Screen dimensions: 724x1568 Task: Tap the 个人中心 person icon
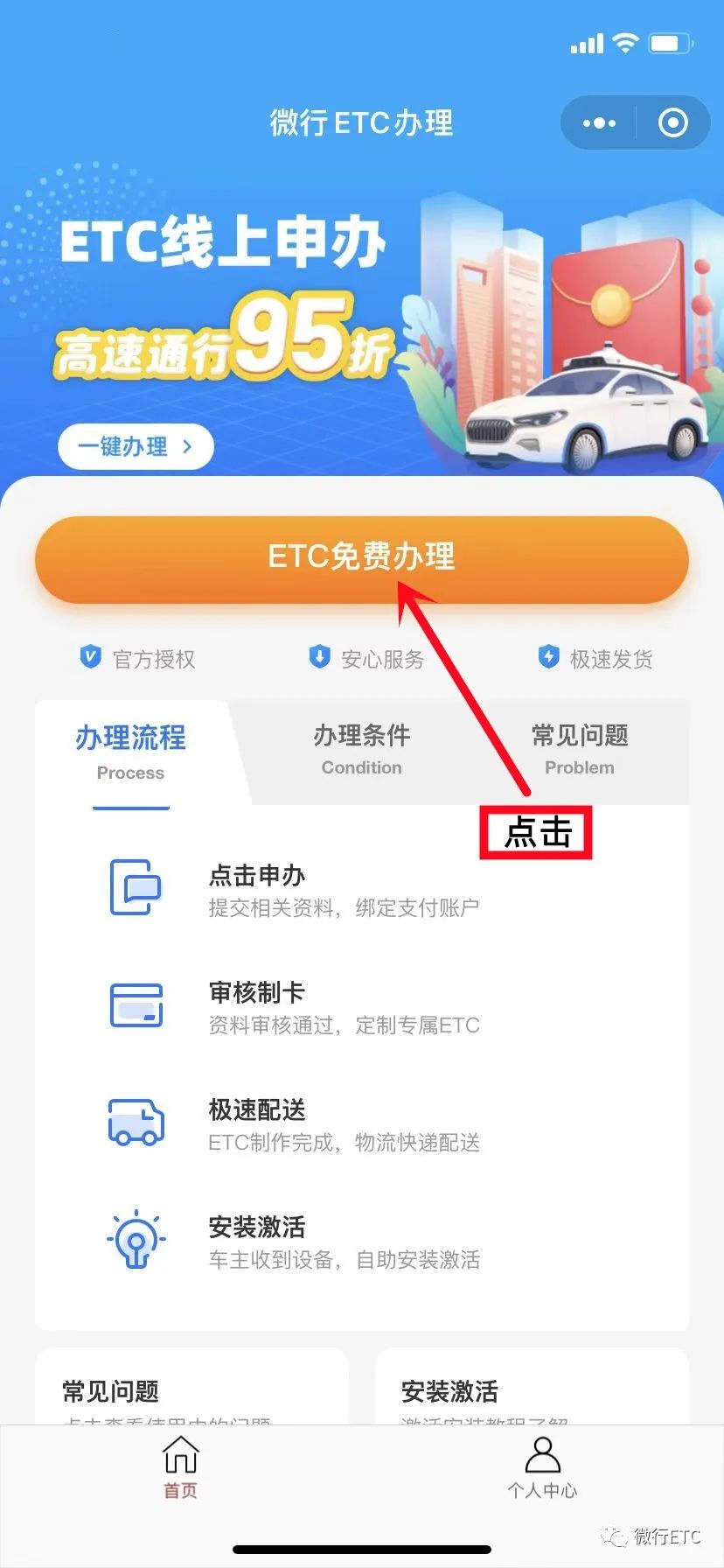point(542,1452)
